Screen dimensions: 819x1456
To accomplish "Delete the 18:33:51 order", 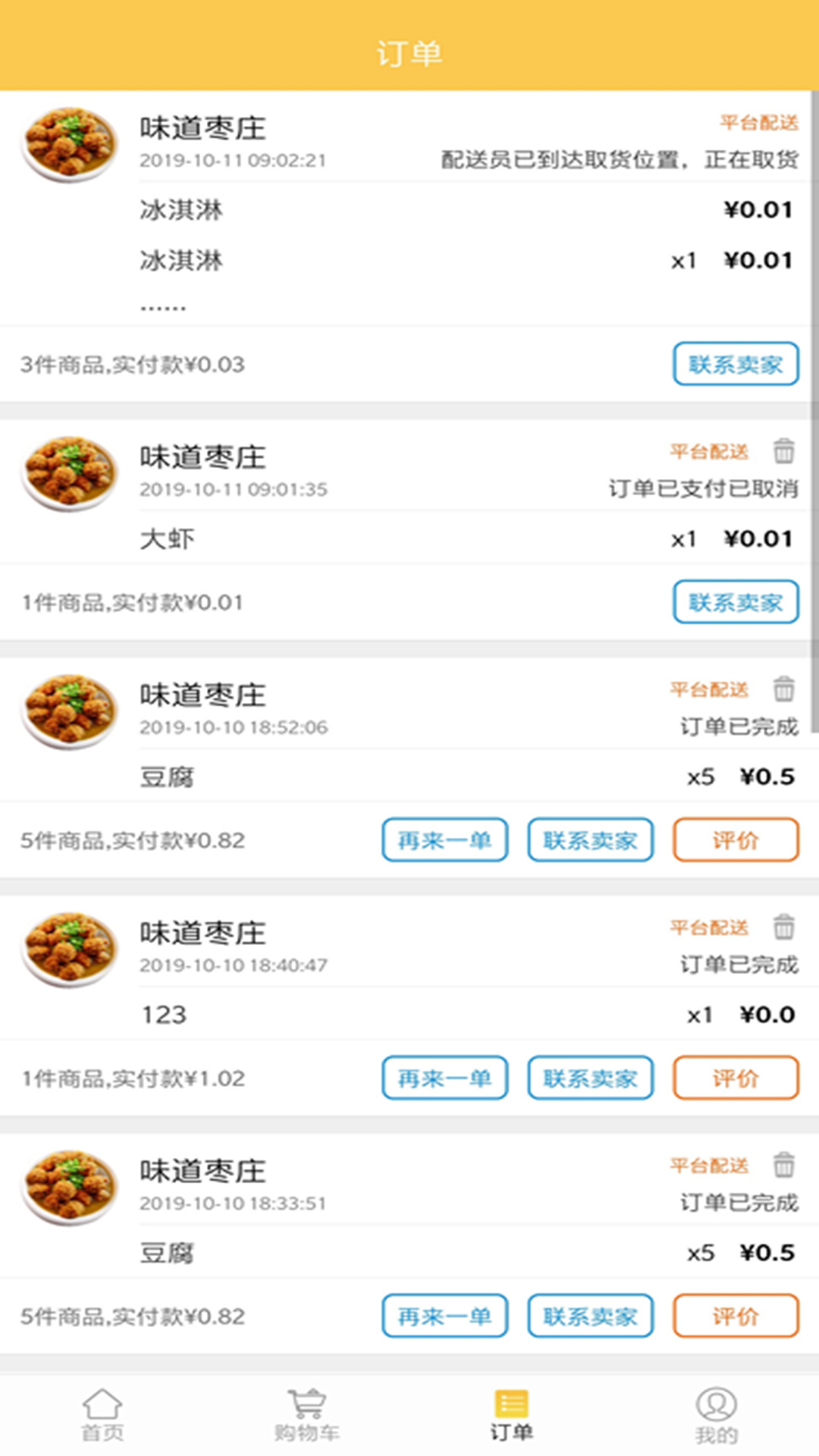I will click(783, 1164).
